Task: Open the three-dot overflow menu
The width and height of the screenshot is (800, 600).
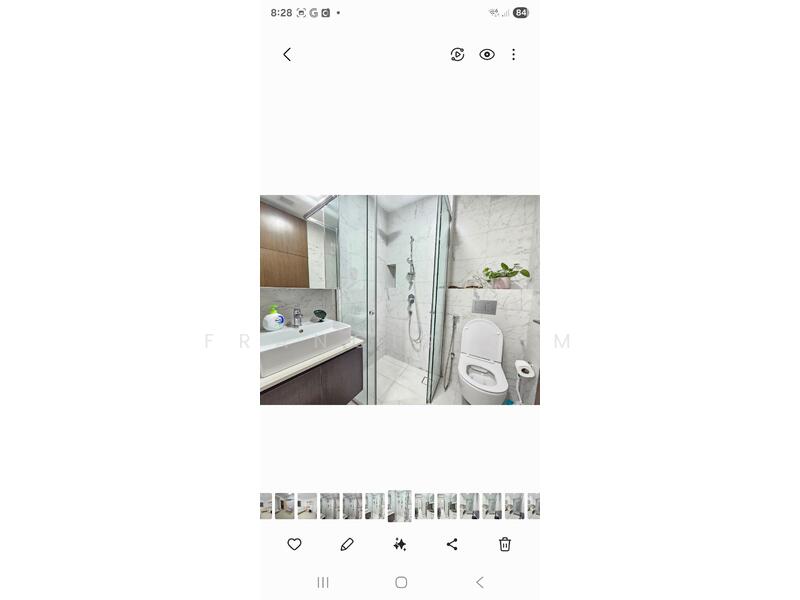Action: pos(514,55)
